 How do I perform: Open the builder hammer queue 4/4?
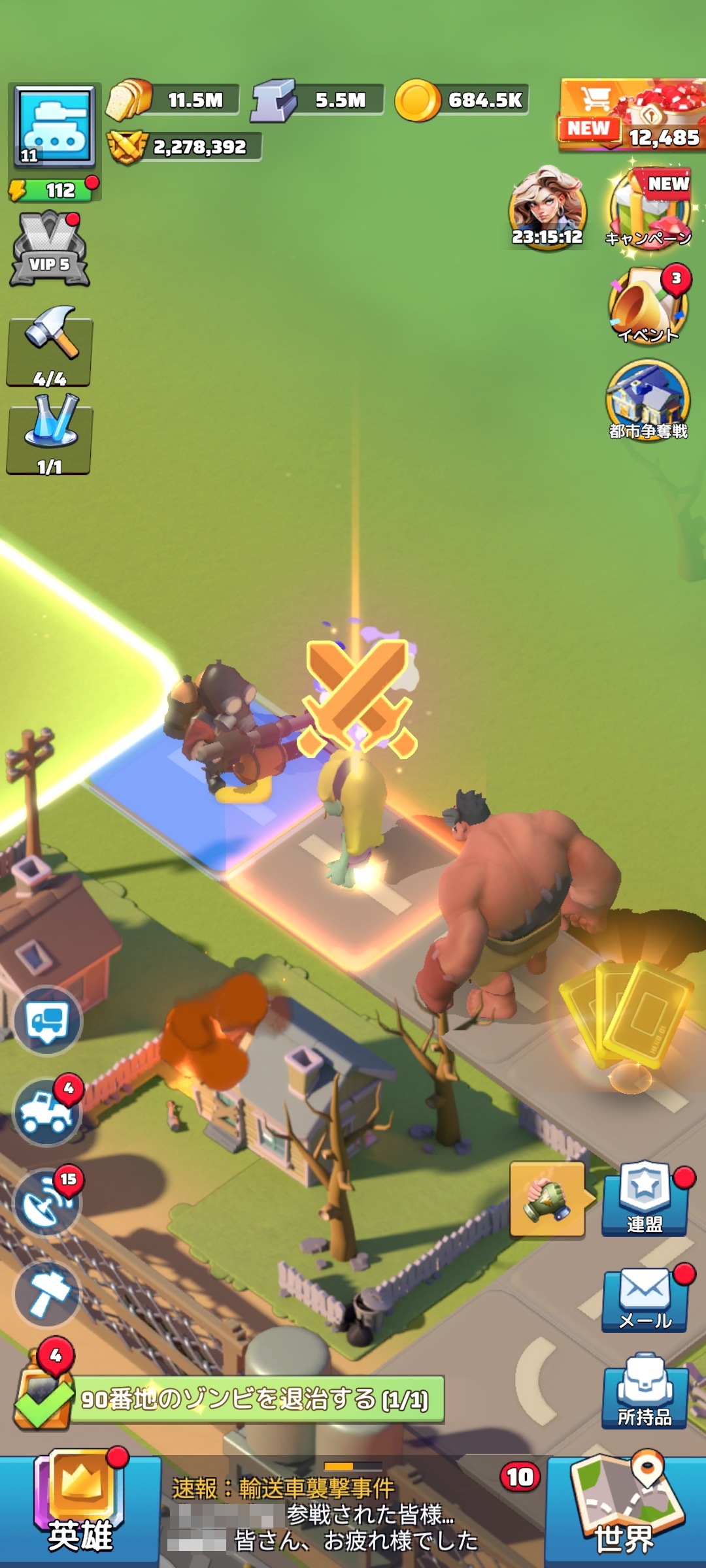pos(50,346)
